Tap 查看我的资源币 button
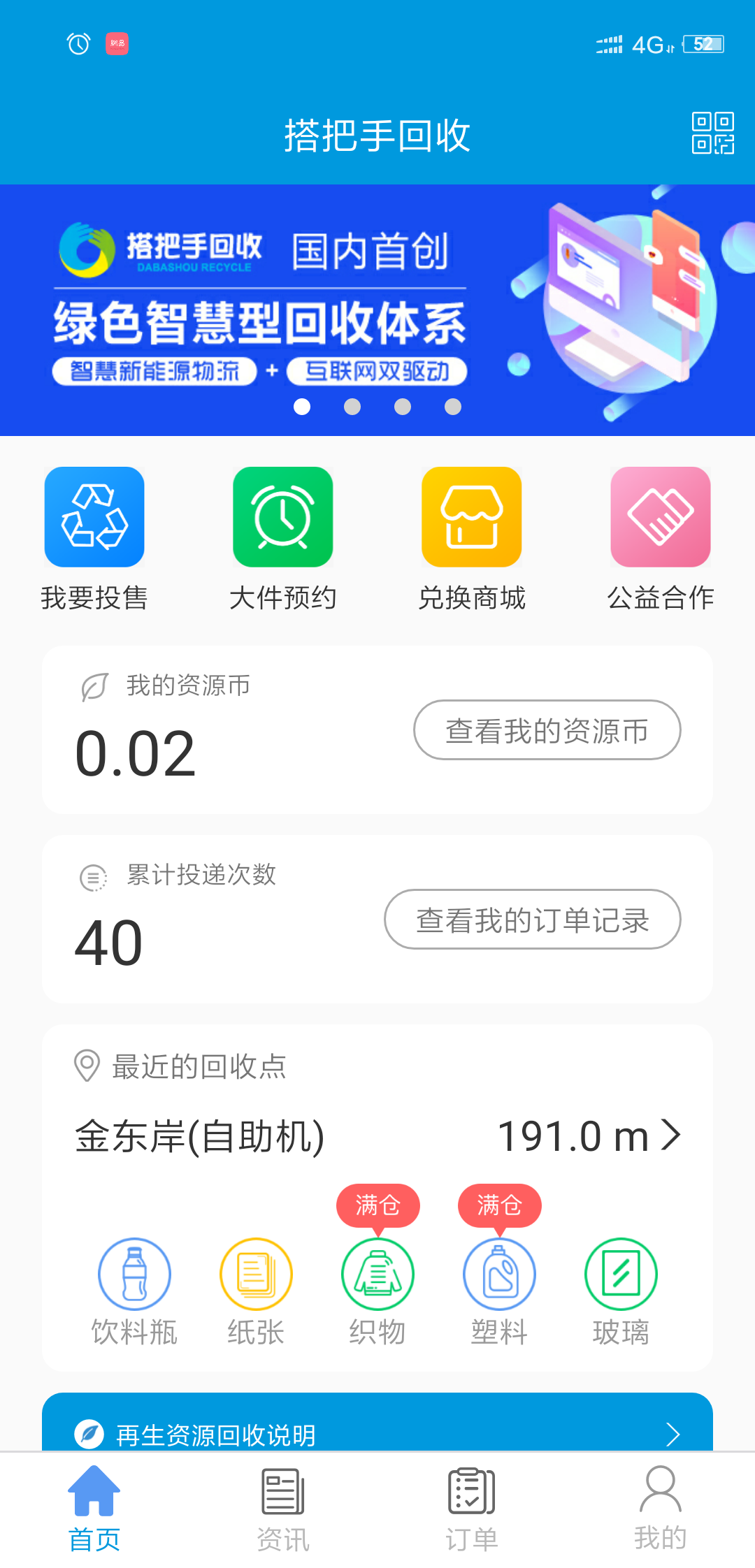 click(547, 730)
